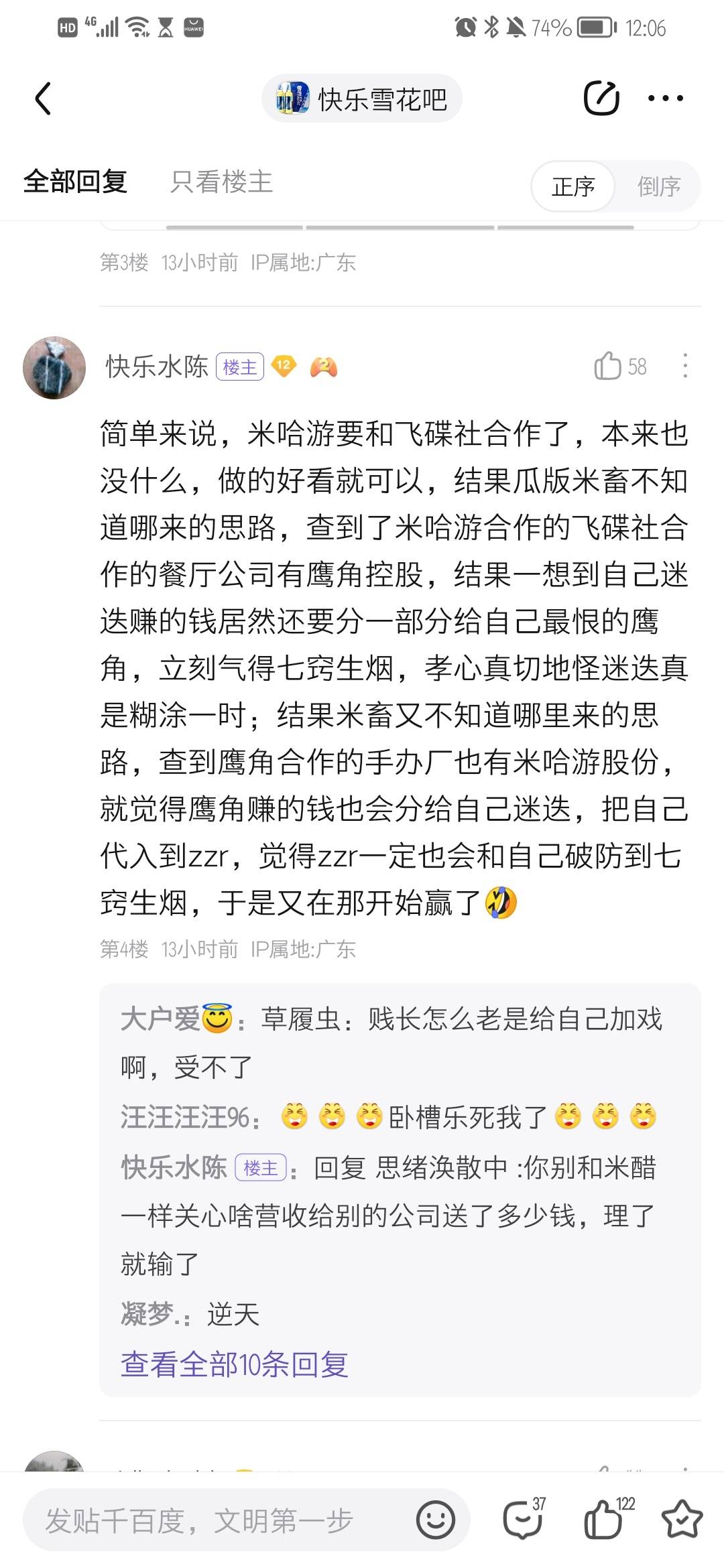View all 10 replies via 查看全部10条回复
The height and width of the screenshot is (1568, 724).
click(235, 1364)
